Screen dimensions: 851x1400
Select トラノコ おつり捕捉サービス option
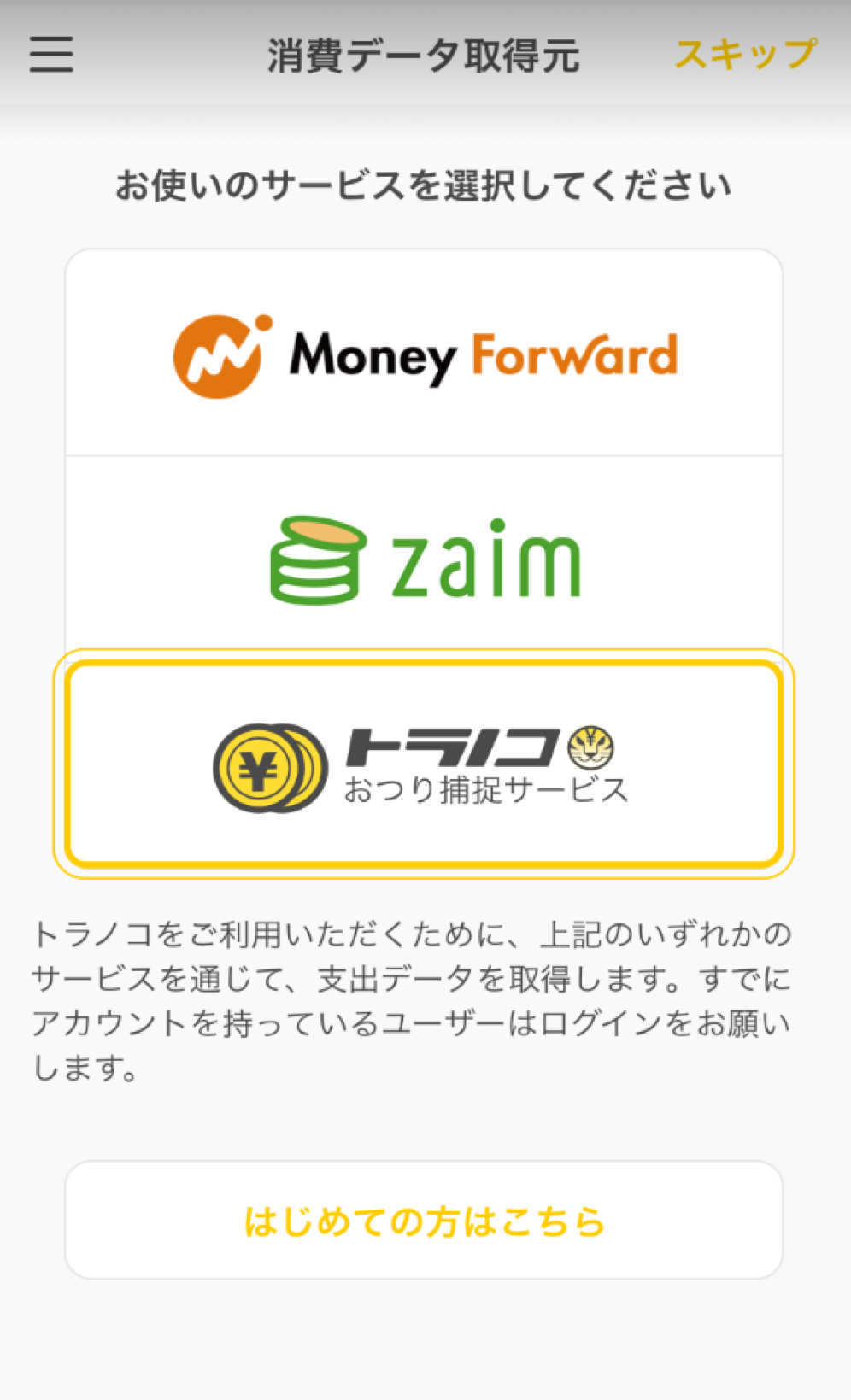point(424,764)
